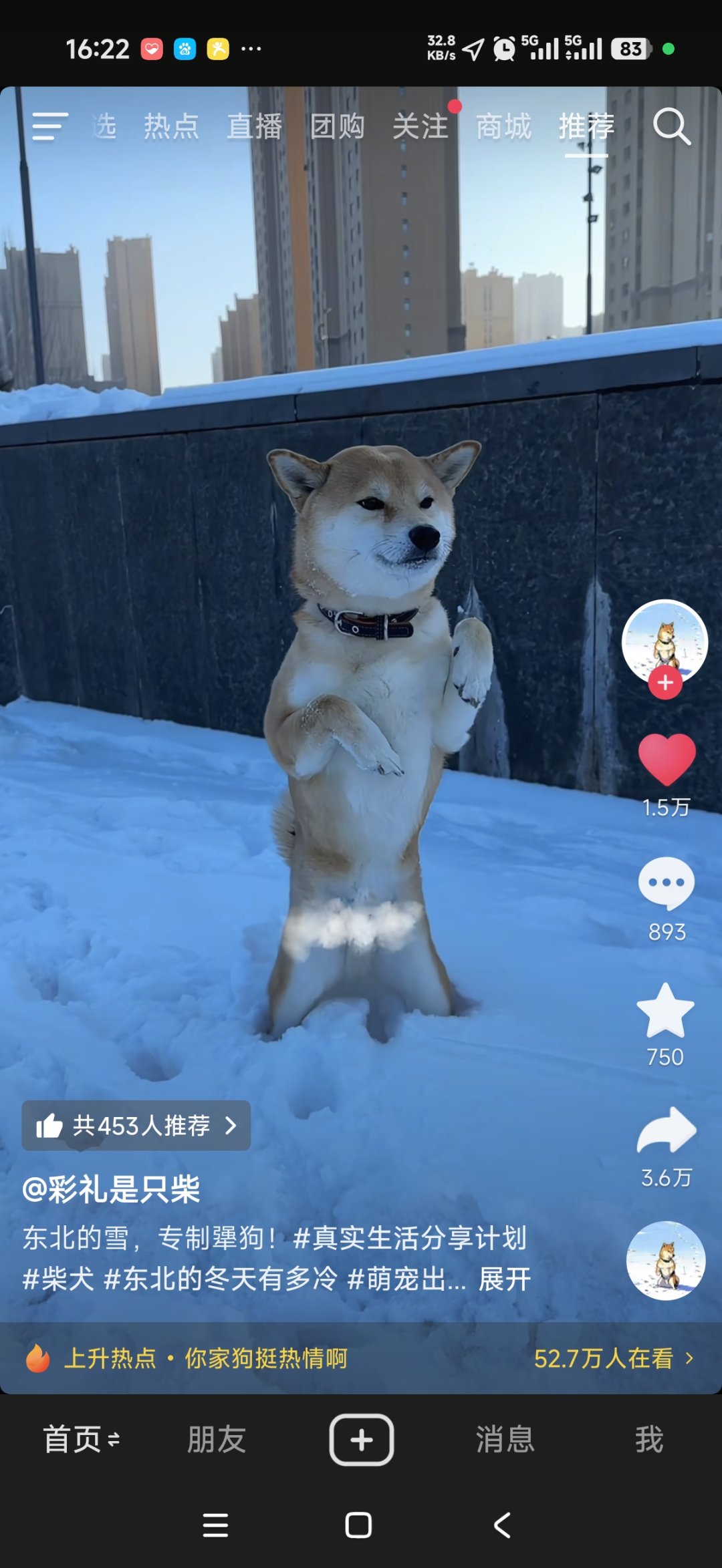Follow the creator with the red plus

pyautogui.click(x=665, y=683)
